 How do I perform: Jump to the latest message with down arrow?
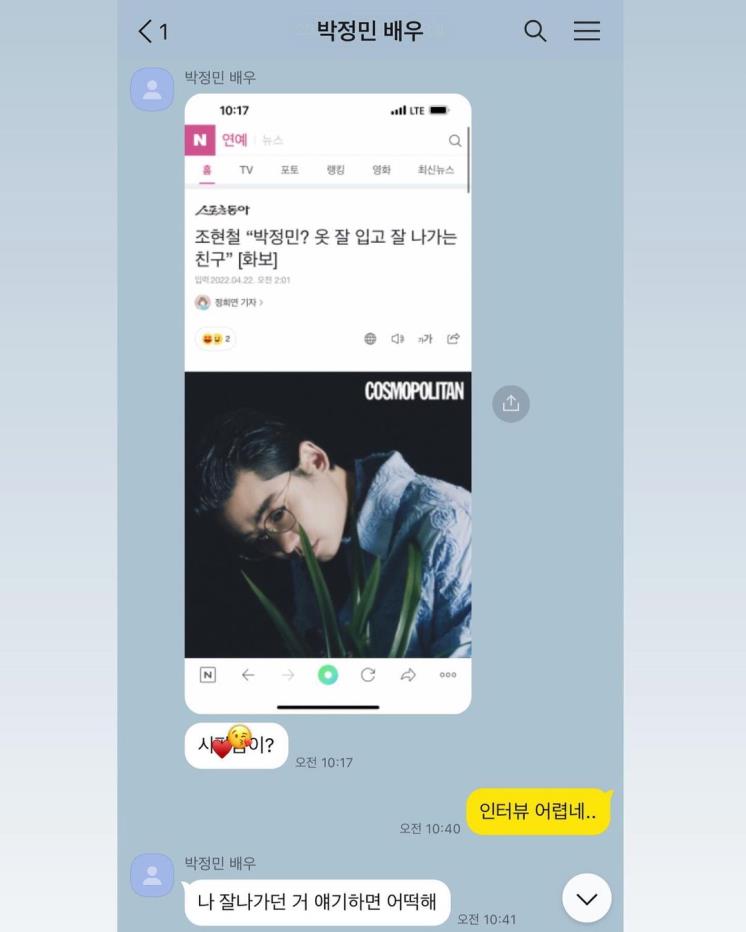586,898
